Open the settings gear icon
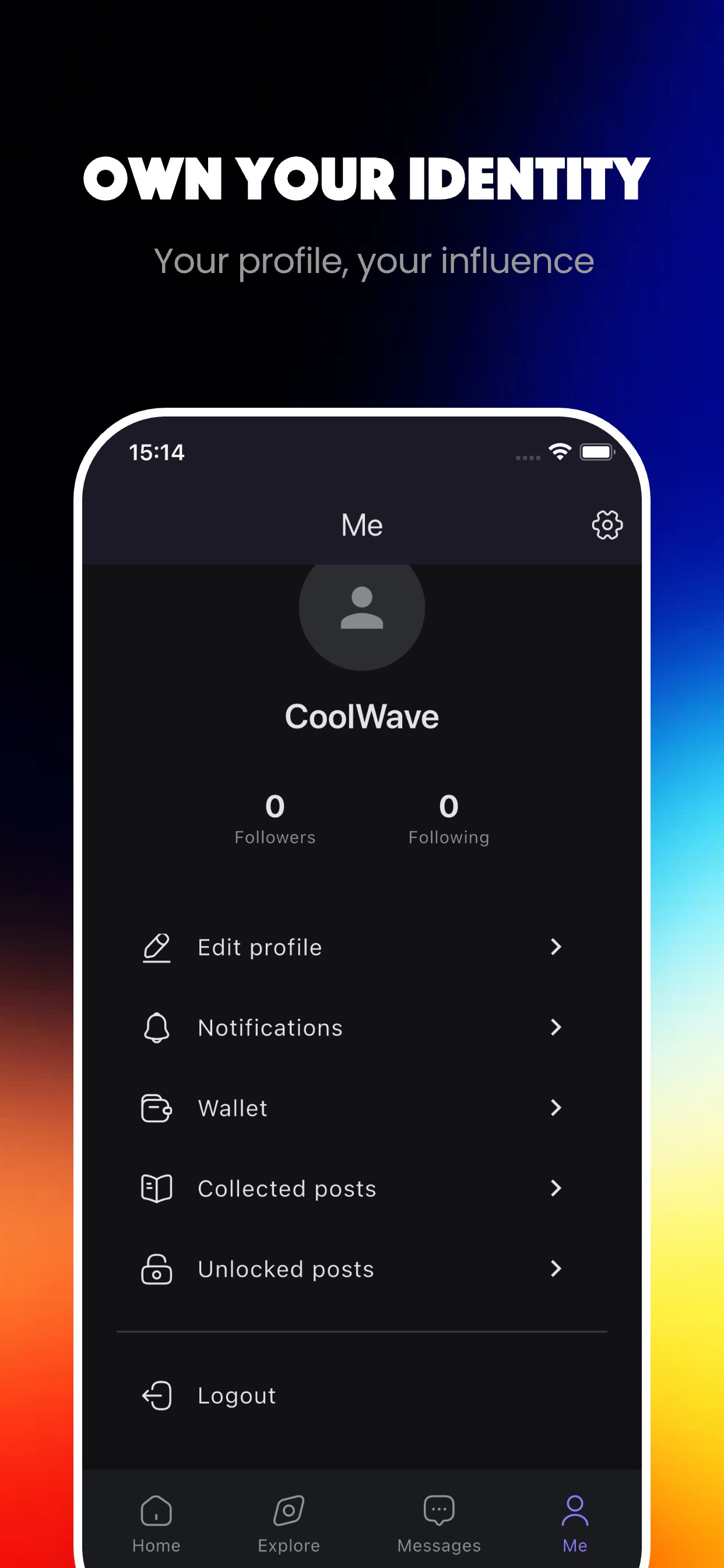The width and height of the screenshot is (724, 1568). (x=606, y=524)
